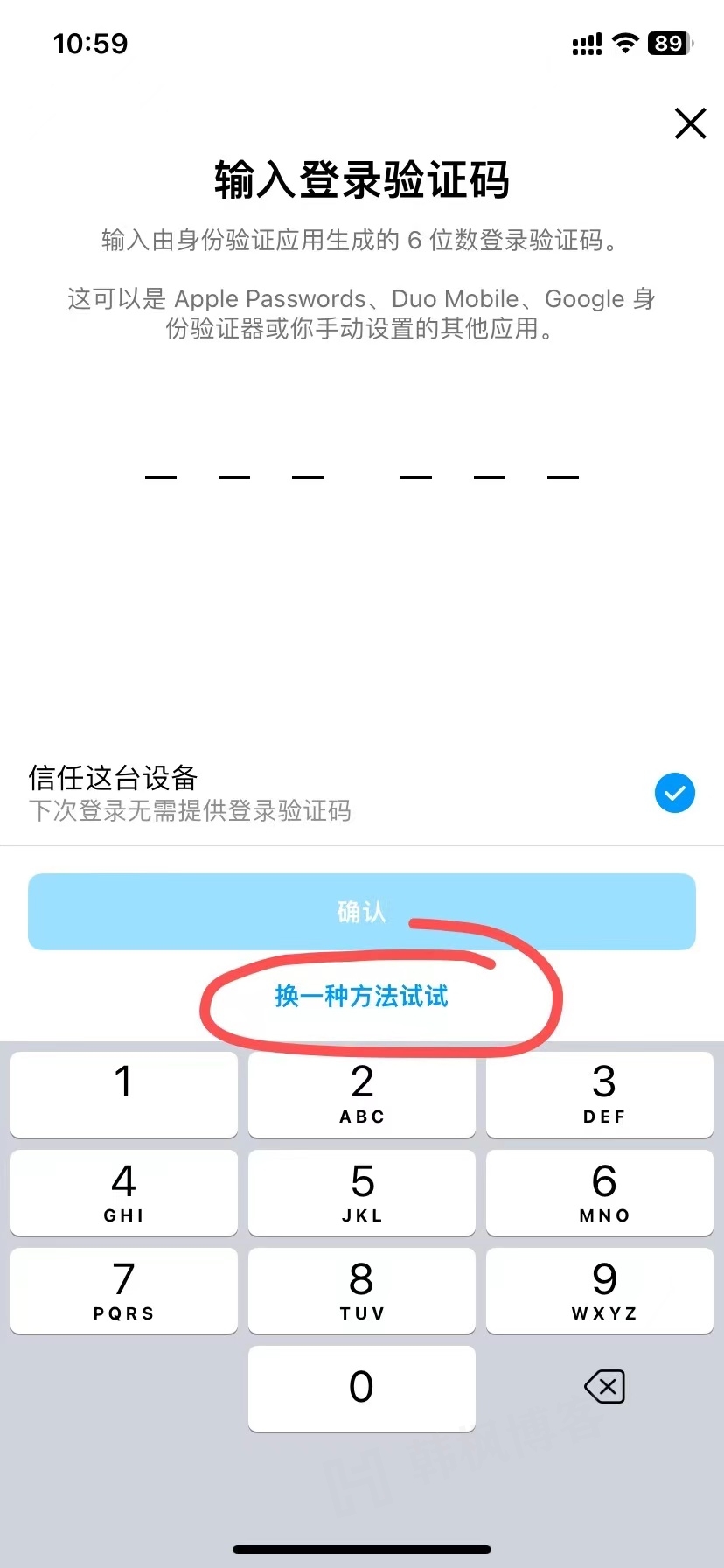Tap the 4 GHI keypad key
Screen dimensions: 724x1568
(x=123, y=1193)
